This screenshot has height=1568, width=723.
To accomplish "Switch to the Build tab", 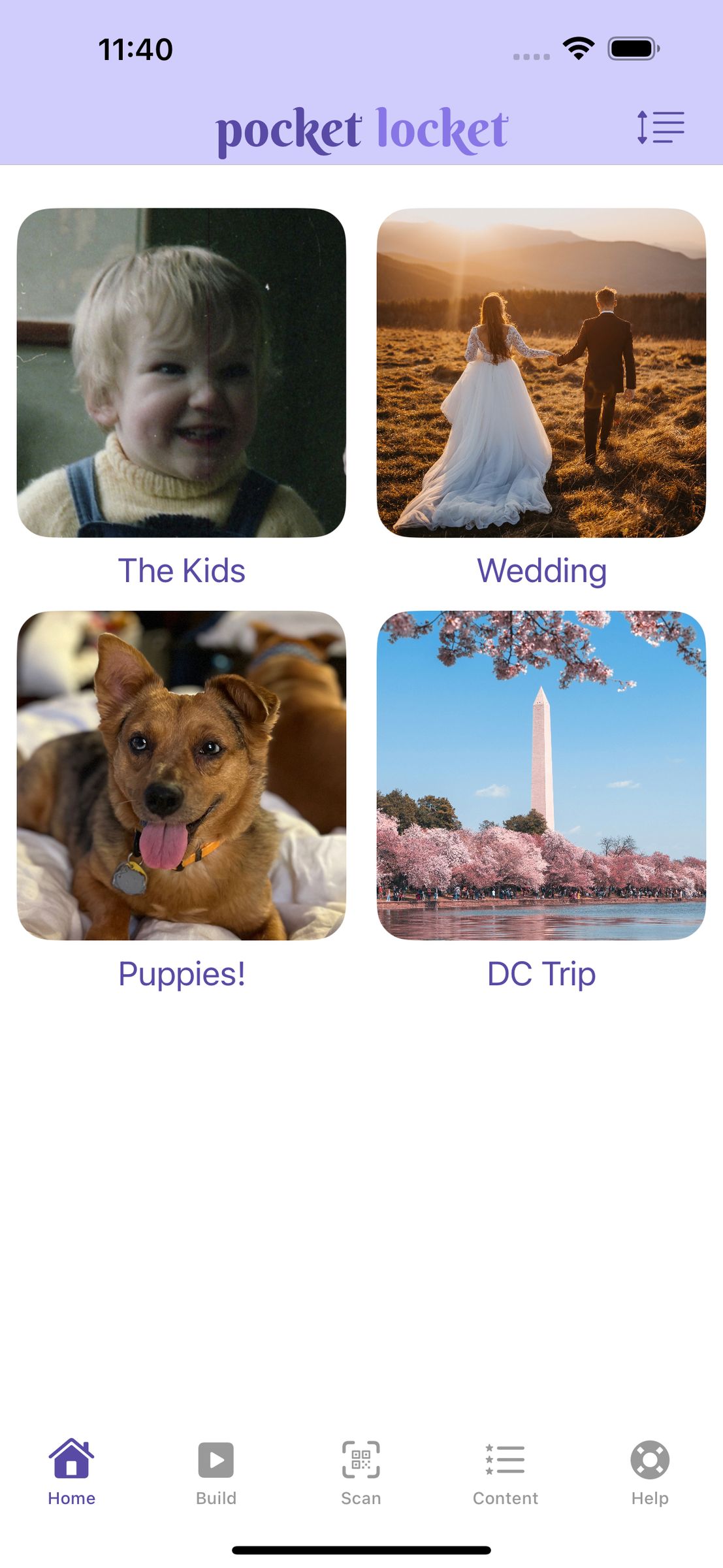I will point(216,1471).
